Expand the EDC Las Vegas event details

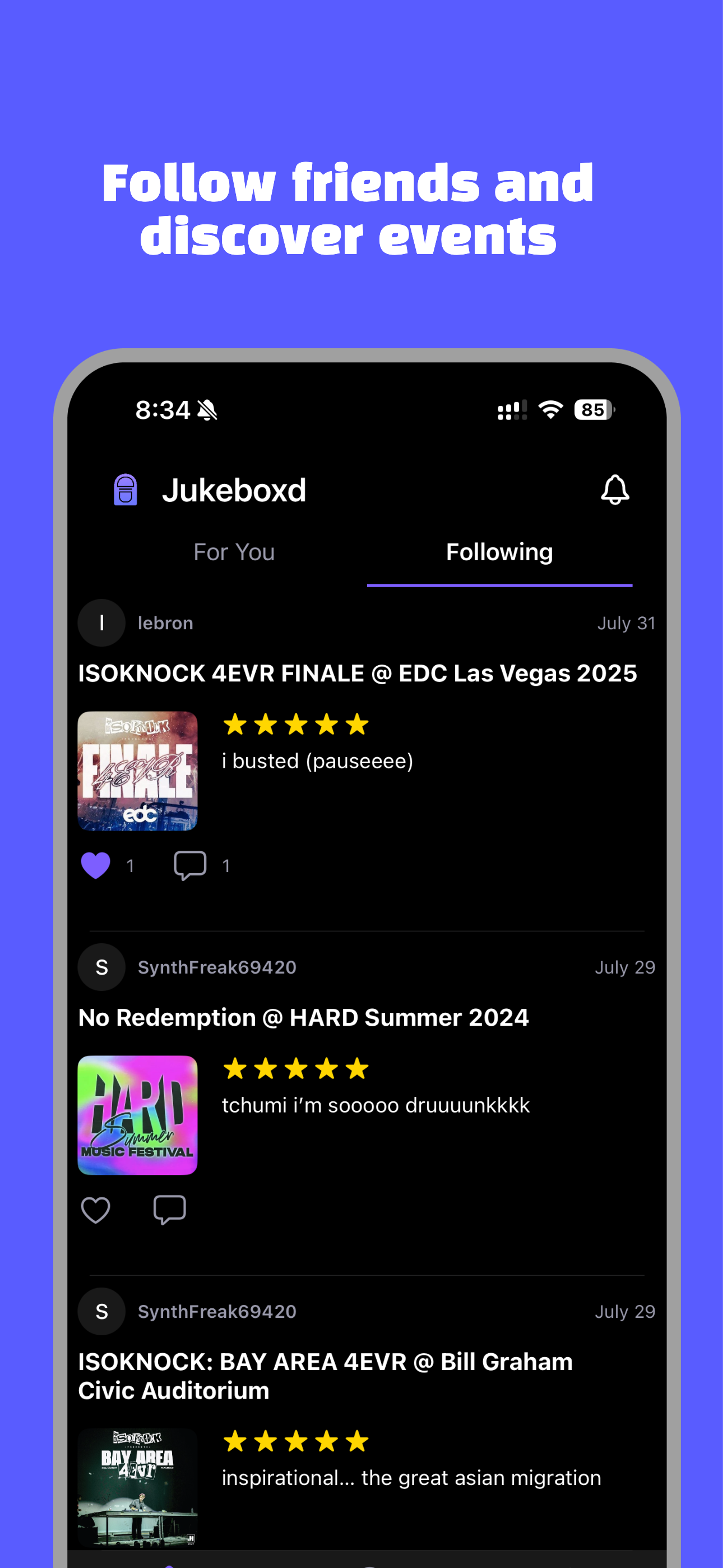[x=357, y=673]
